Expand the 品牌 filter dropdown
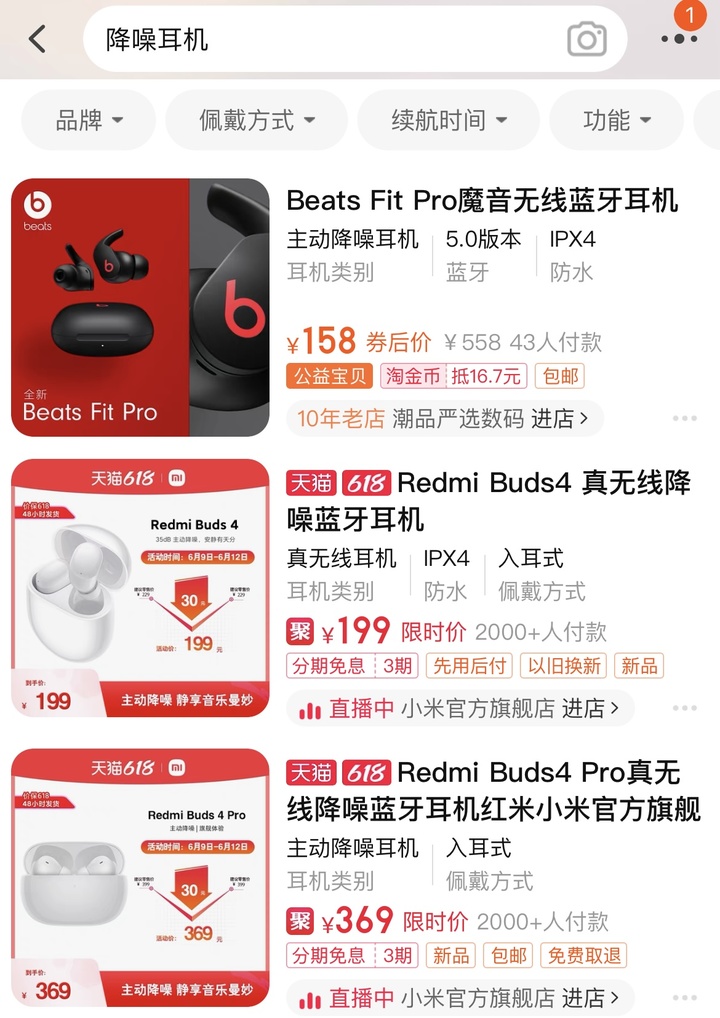 point(89,120)
